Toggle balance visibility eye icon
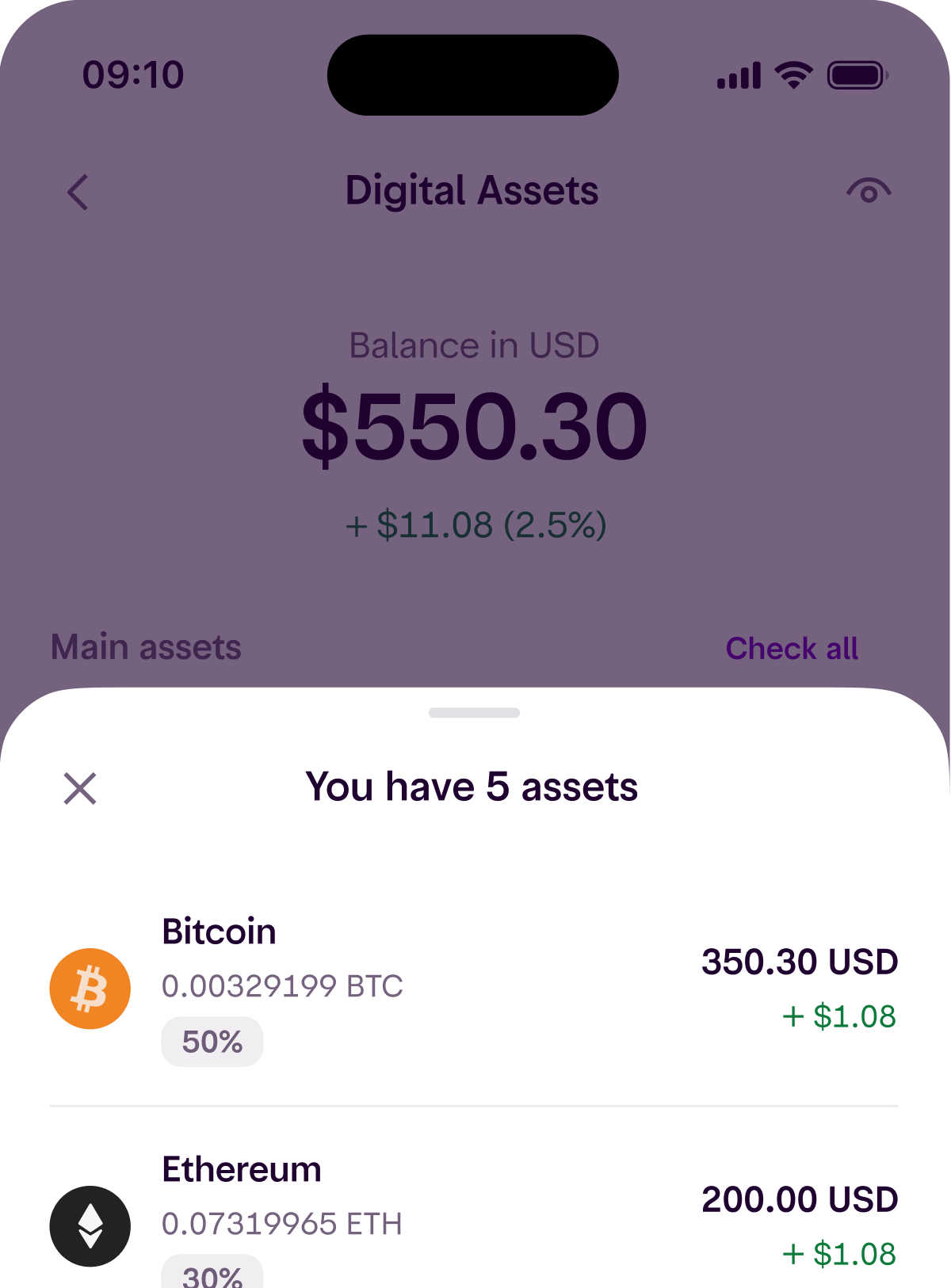The width and height of the screenshot is (951, 1288). click(x=869, y=191)
